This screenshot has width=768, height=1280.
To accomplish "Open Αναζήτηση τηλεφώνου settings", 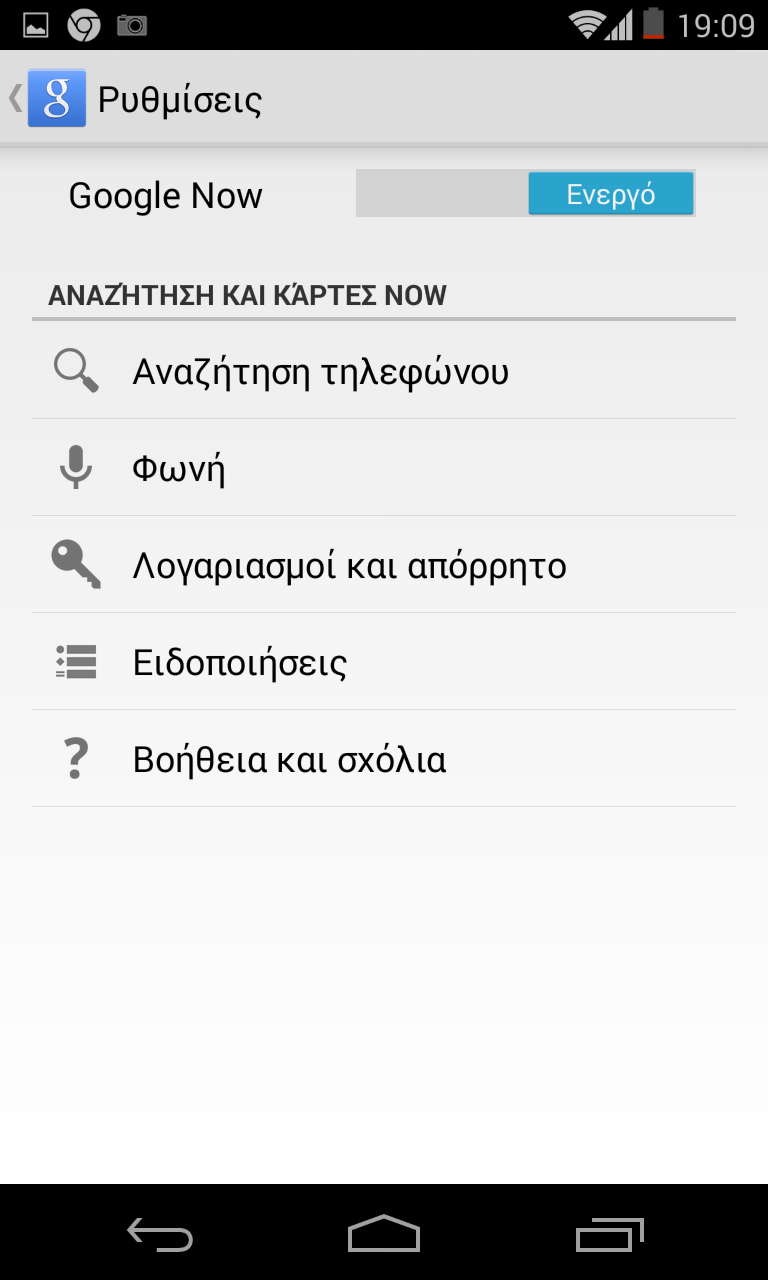I will click(x=384, y=371).
